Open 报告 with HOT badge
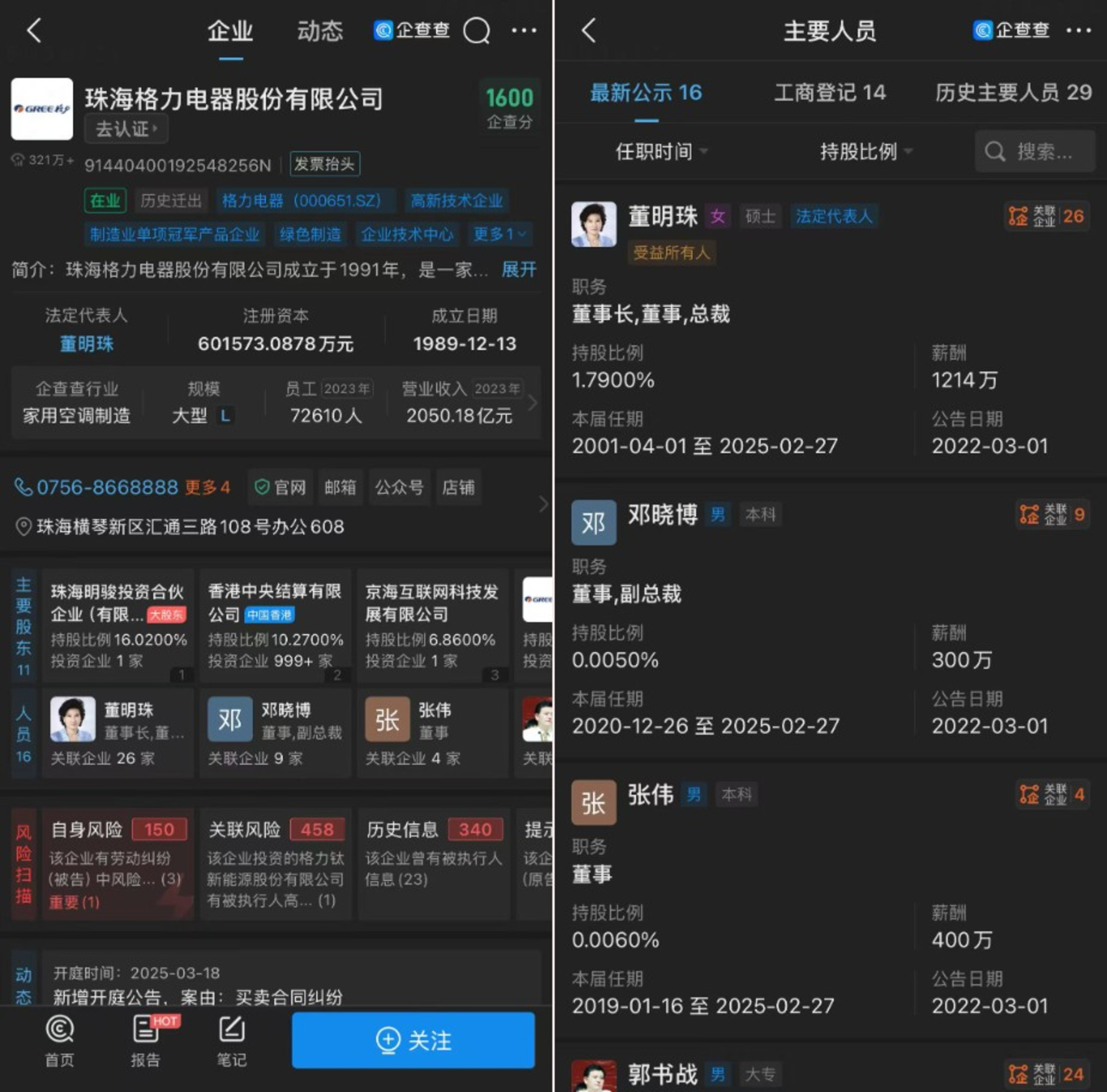This screenshot has width=1107, height=1092. 146,1040
